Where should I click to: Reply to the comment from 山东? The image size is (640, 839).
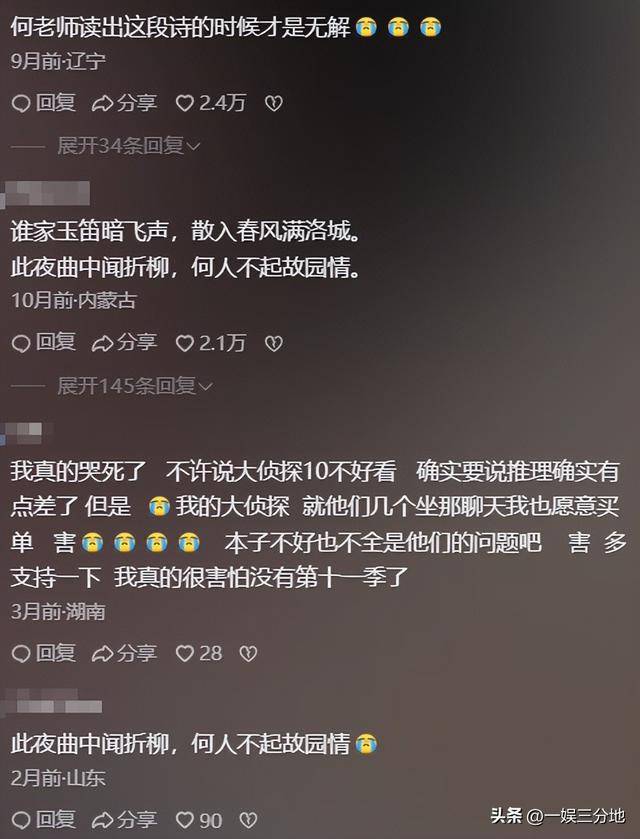43,820
